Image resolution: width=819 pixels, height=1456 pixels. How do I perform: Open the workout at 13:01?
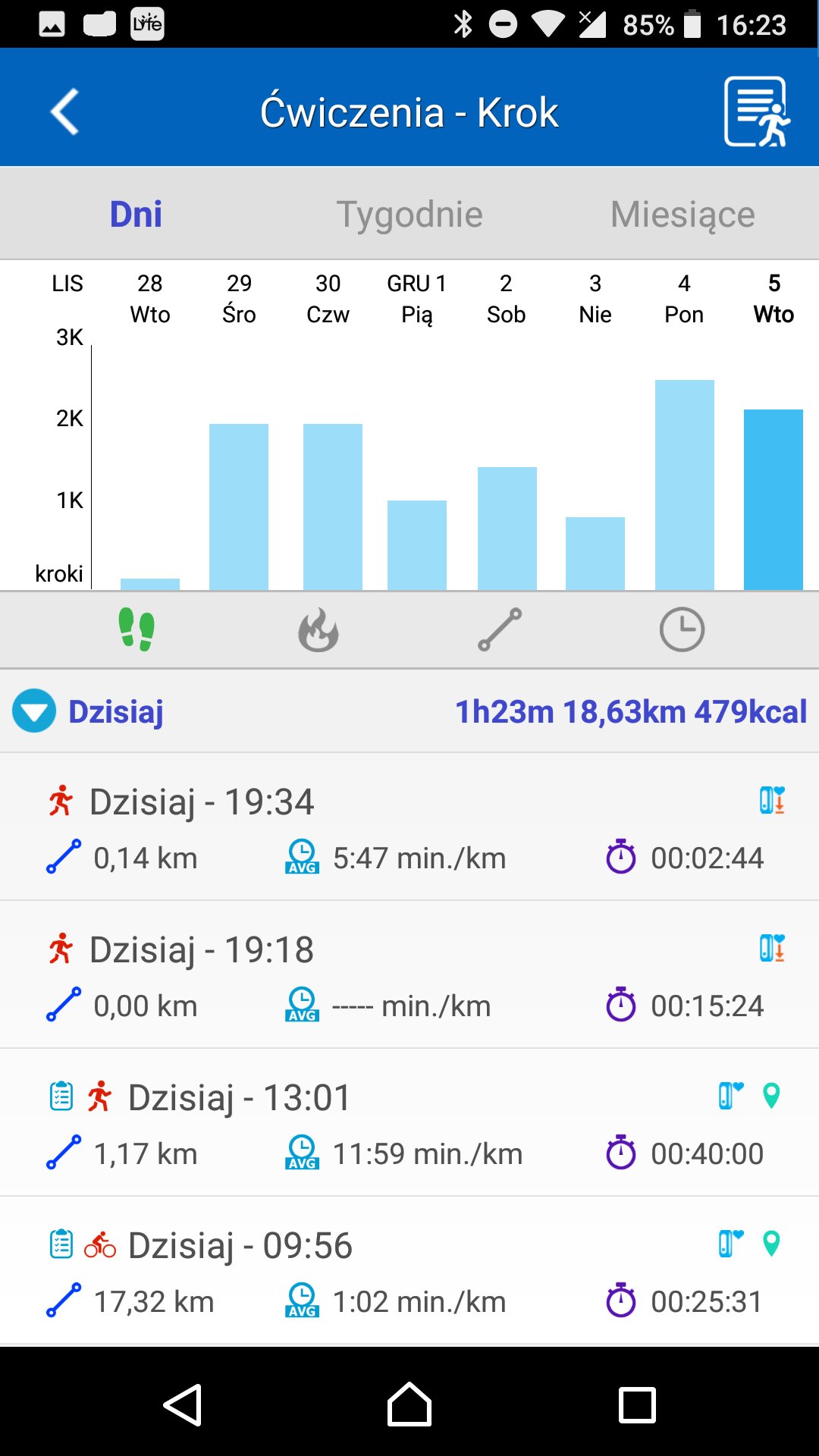point(409,1123)
